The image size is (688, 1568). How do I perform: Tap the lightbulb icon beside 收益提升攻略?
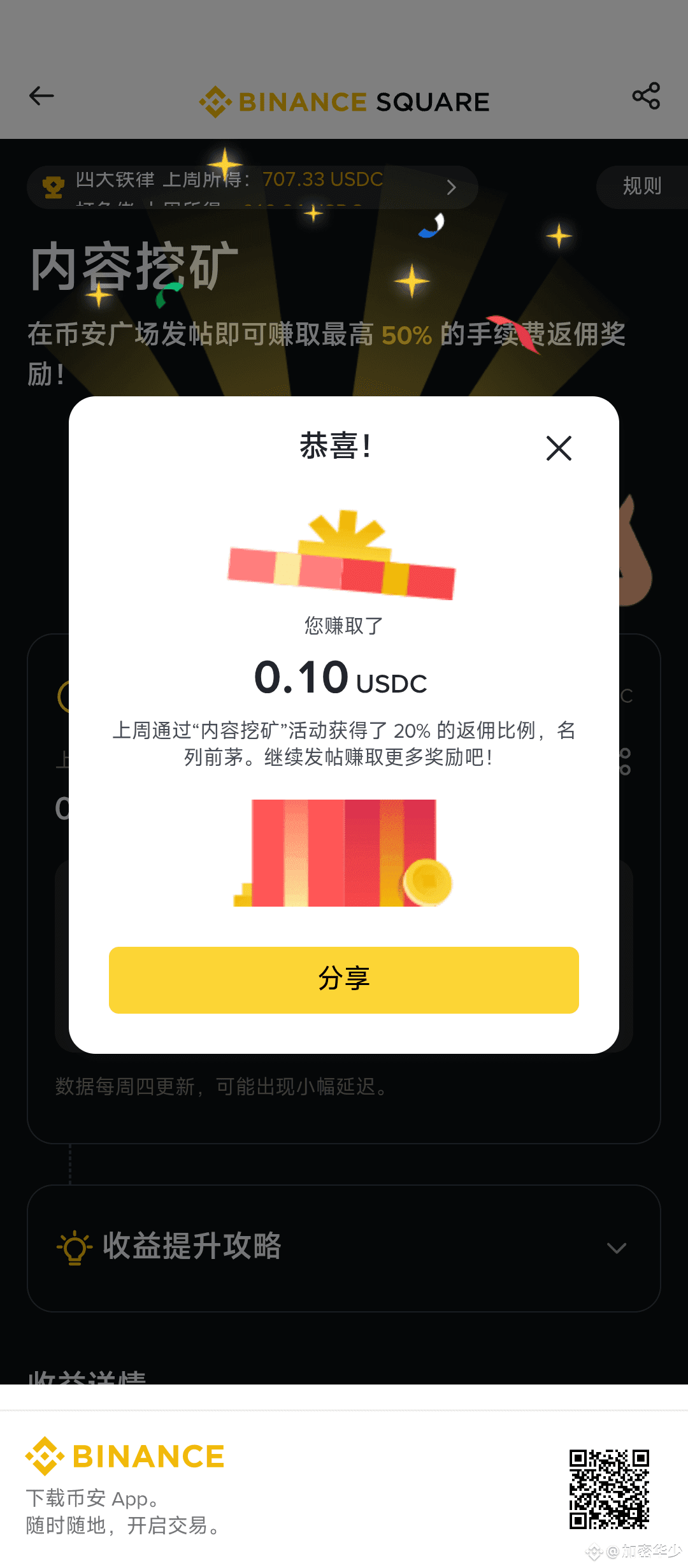[x=75, y=1247]
